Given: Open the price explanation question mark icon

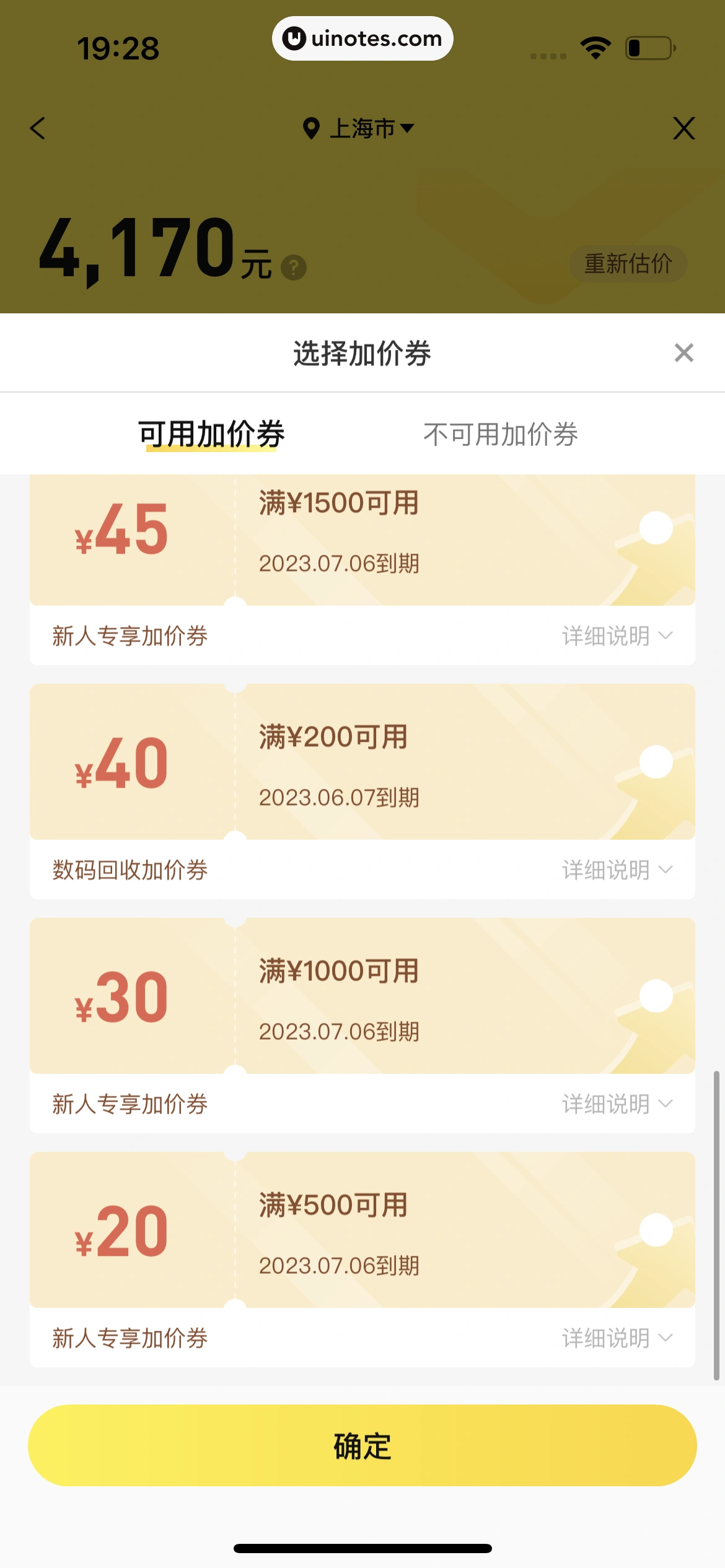Looking at the screenshot, I should click(294, 266).
